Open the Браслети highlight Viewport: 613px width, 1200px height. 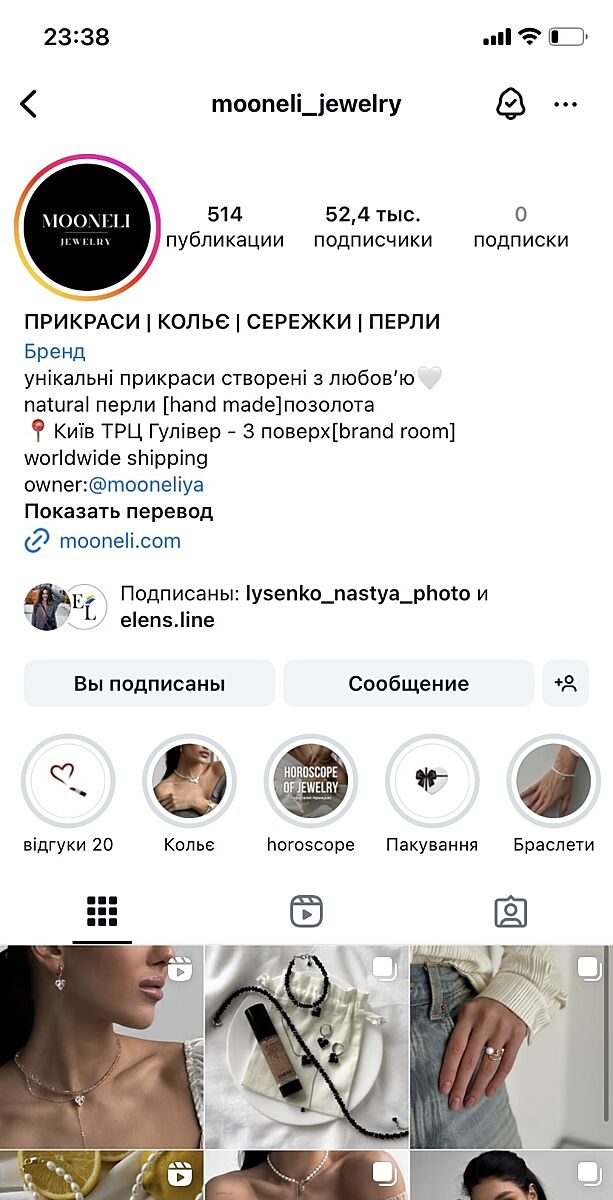[553, 782]
